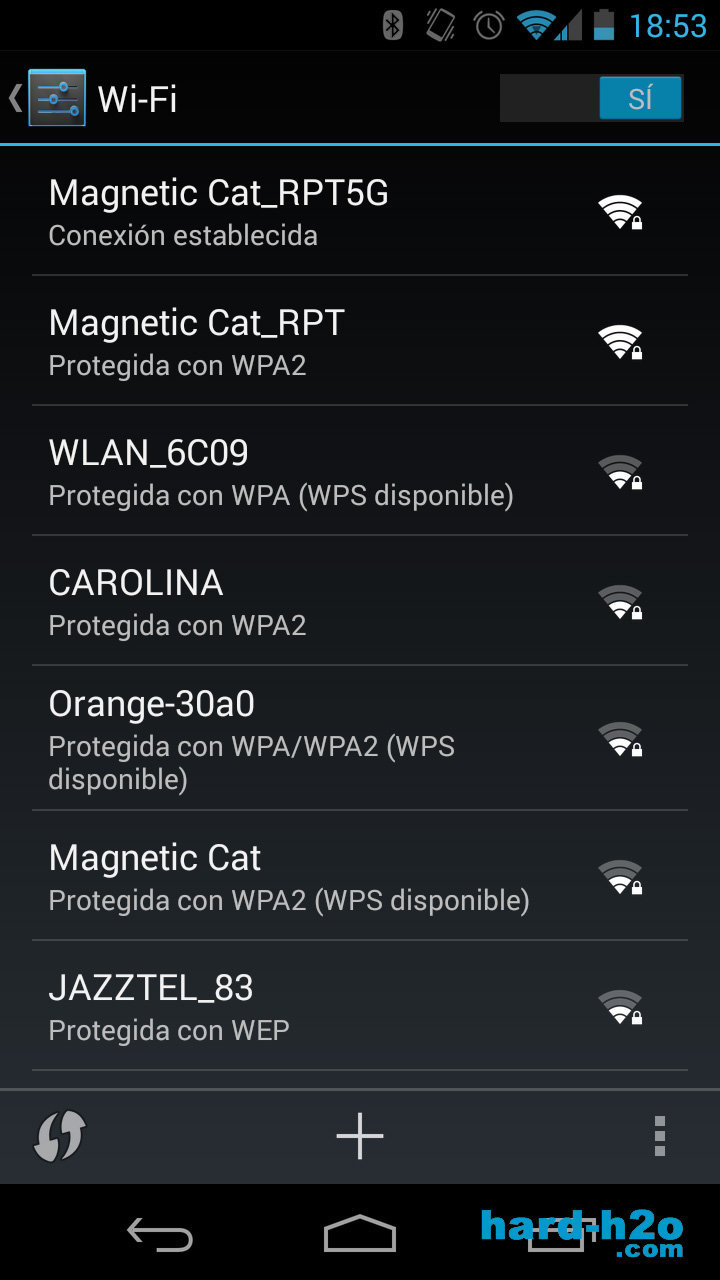
Task: Tap the system back button
Action: 160,1234
